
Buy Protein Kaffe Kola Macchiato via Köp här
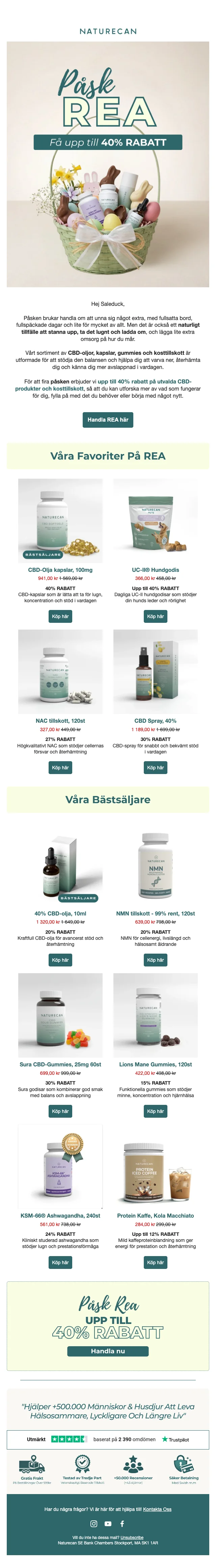tap(155, 1263)
